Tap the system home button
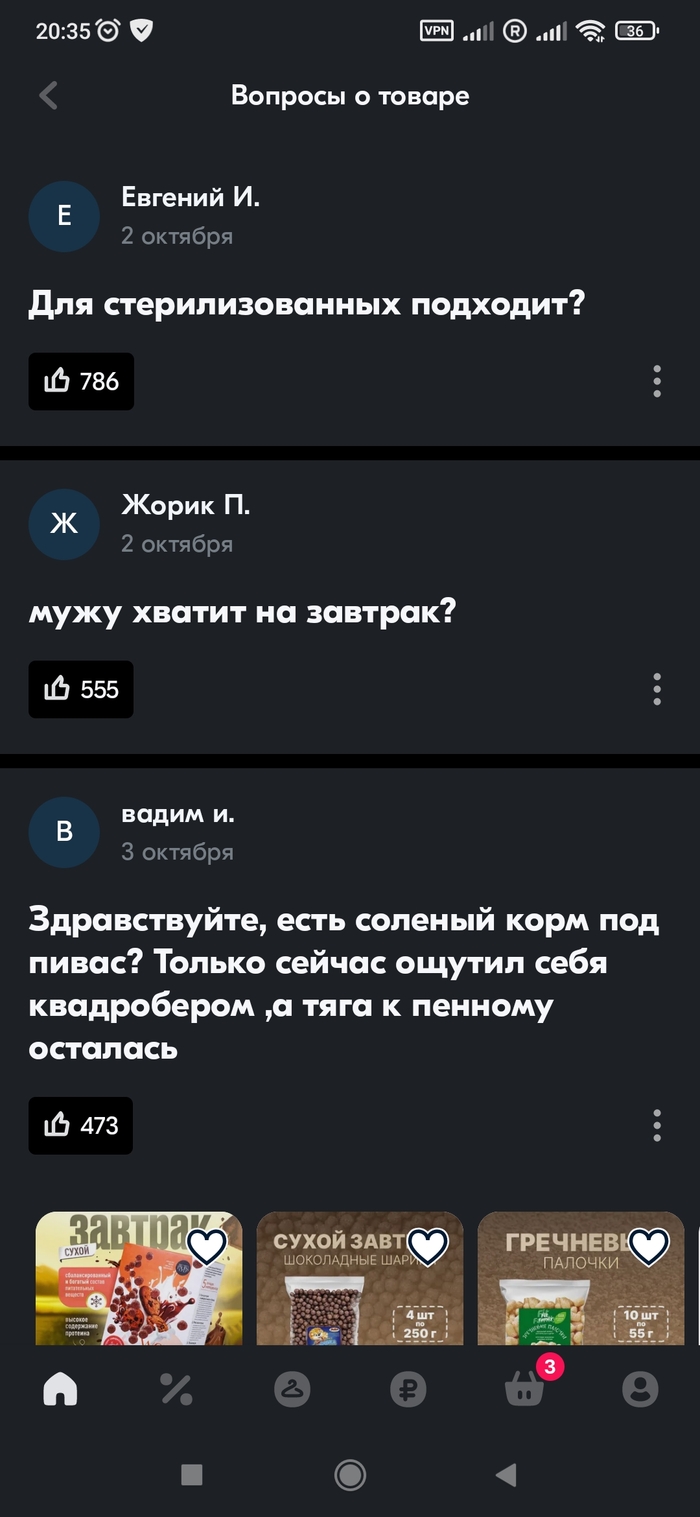Screen dimensions: 700x1517 [350, 1474]
